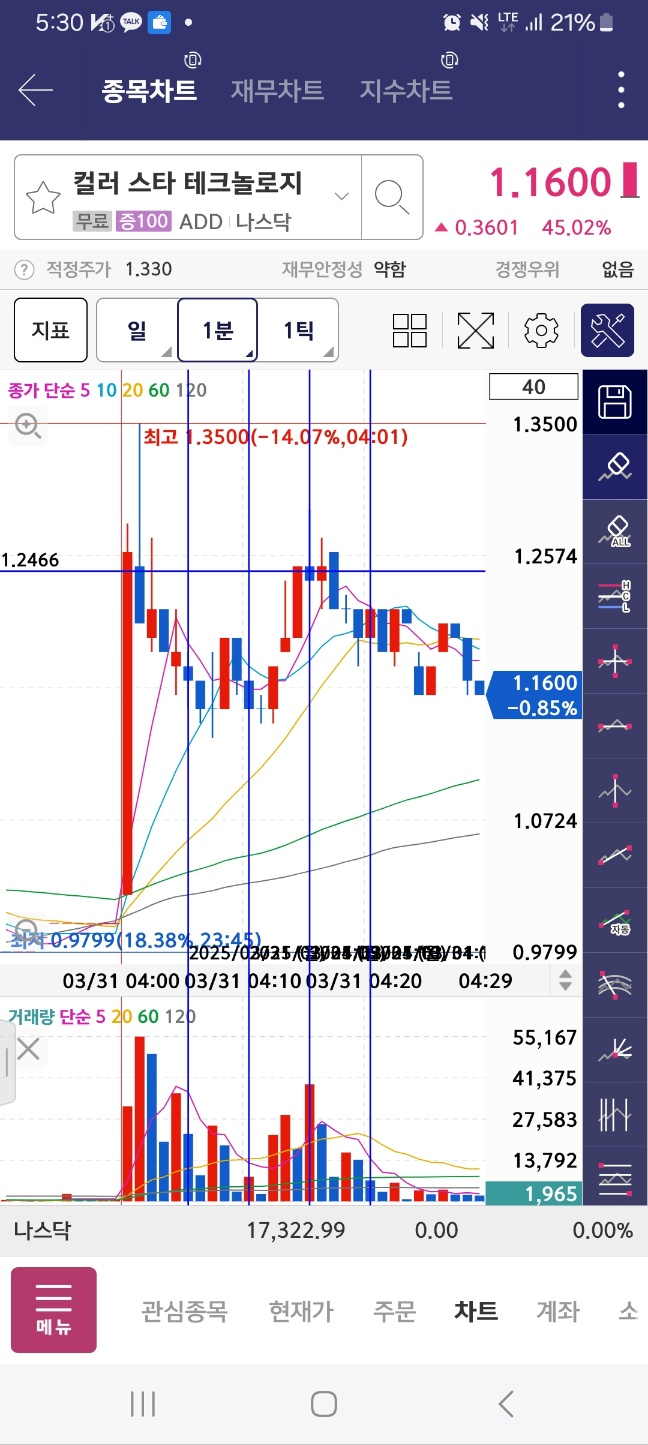The height and width of the screenshot is (1445, 648).
Task: Switch to the 지수차트 tab
Action: coord(406,91)
